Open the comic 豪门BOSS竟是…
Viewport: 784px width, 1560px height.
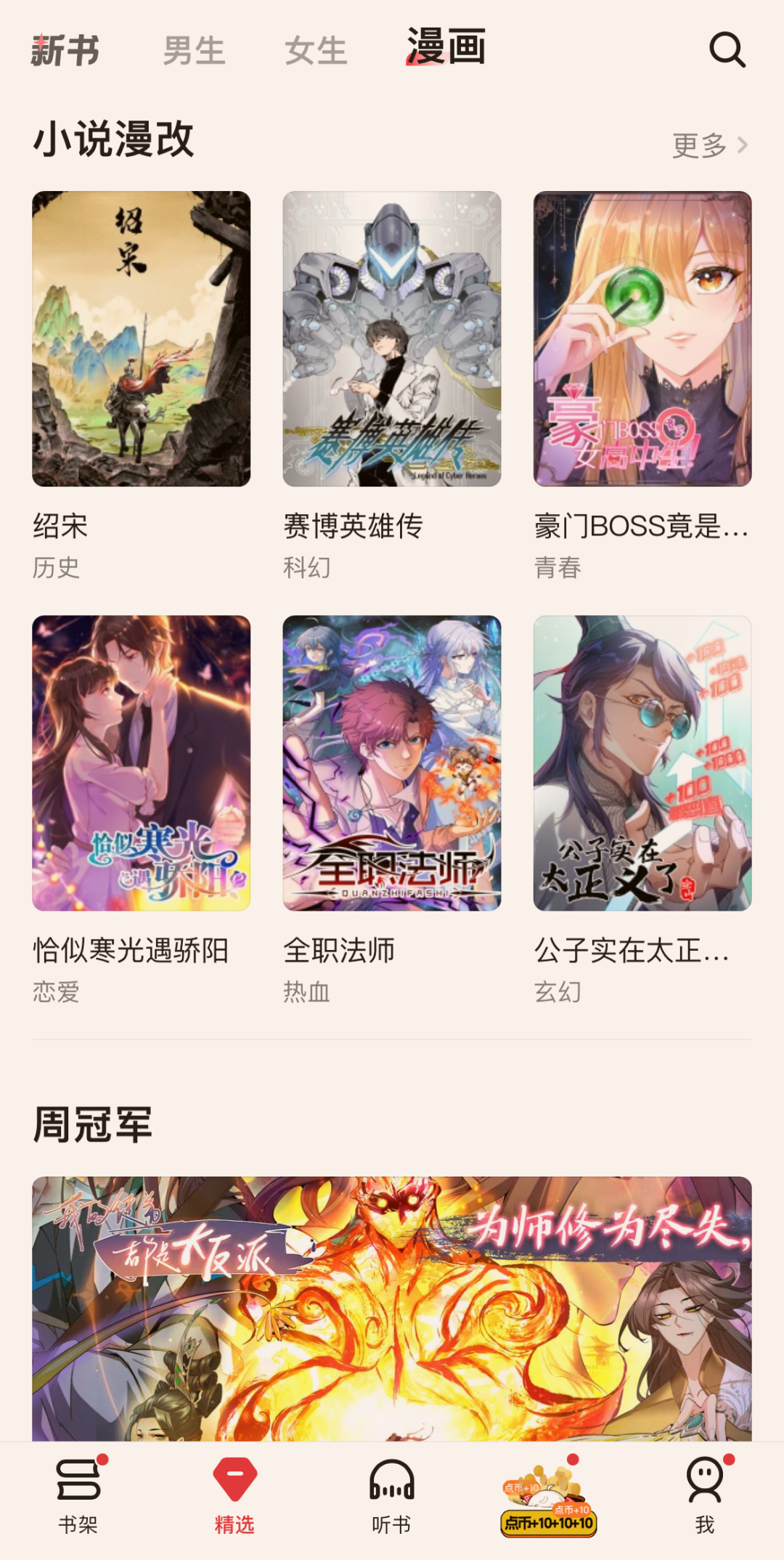point(642,339)
